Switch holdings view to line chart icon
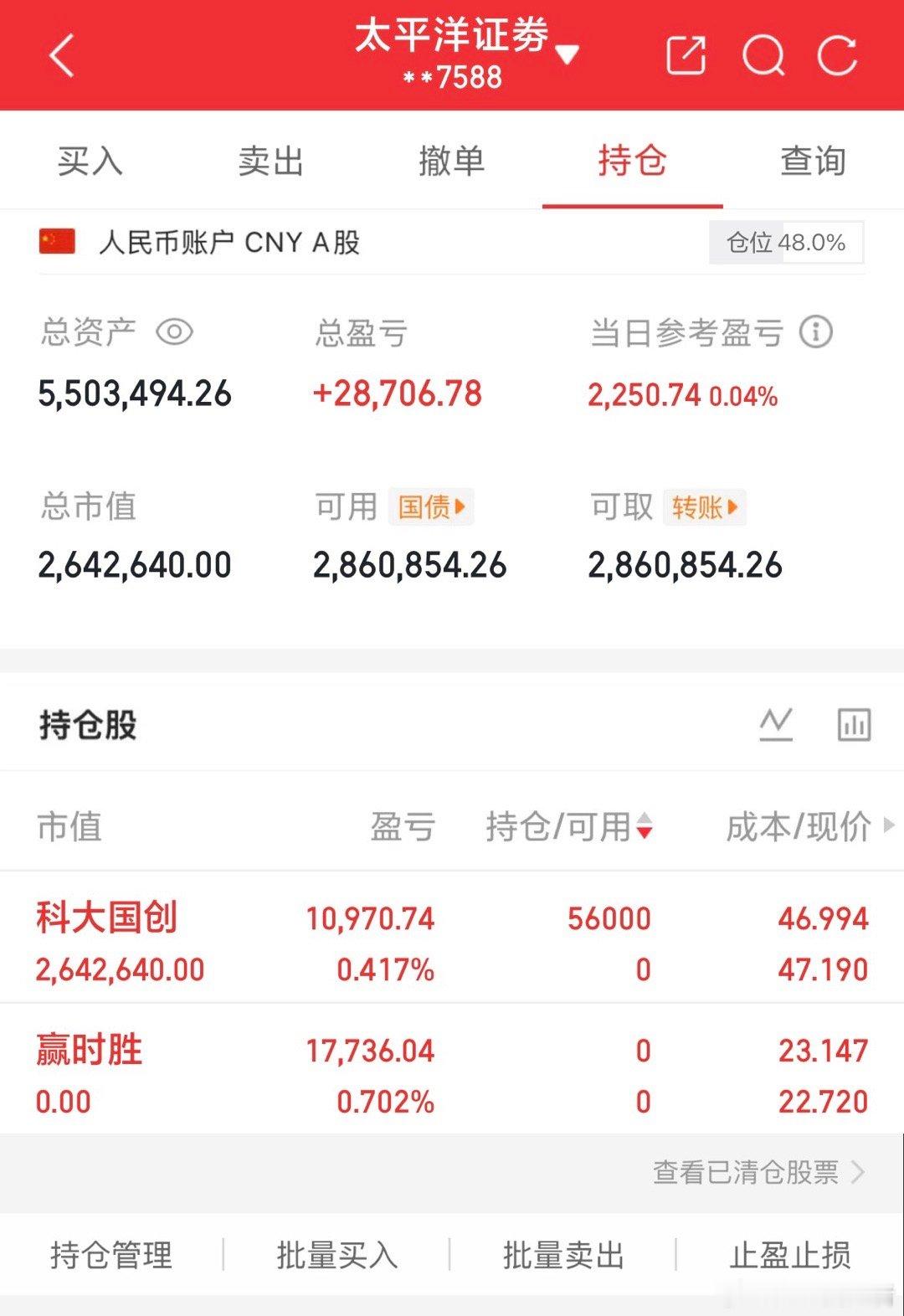The image size is (904, 1316). [776, 725]
